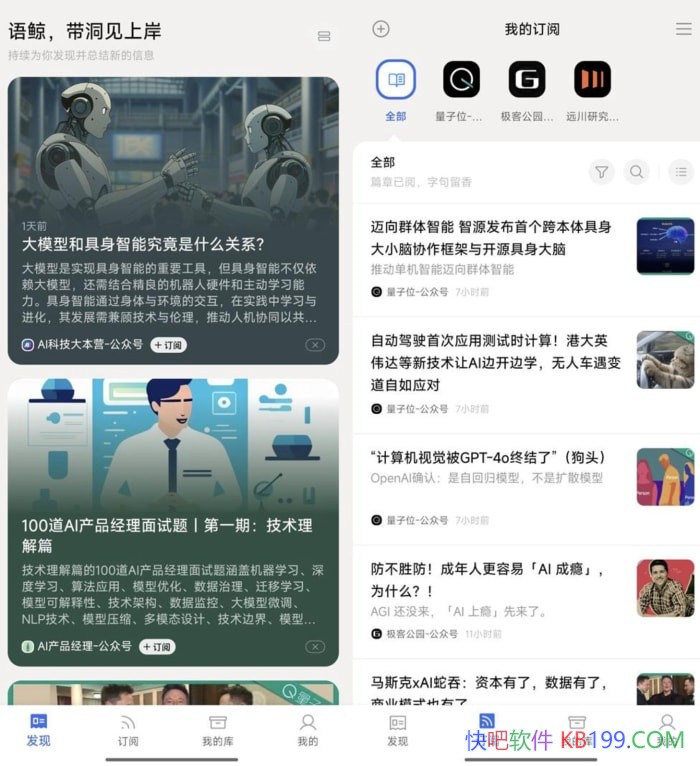The width and height of the screenshot is (700, 766).
Task: Open the card 大模型和具身智能究竟是什么关系
Action: click(143, 243)
